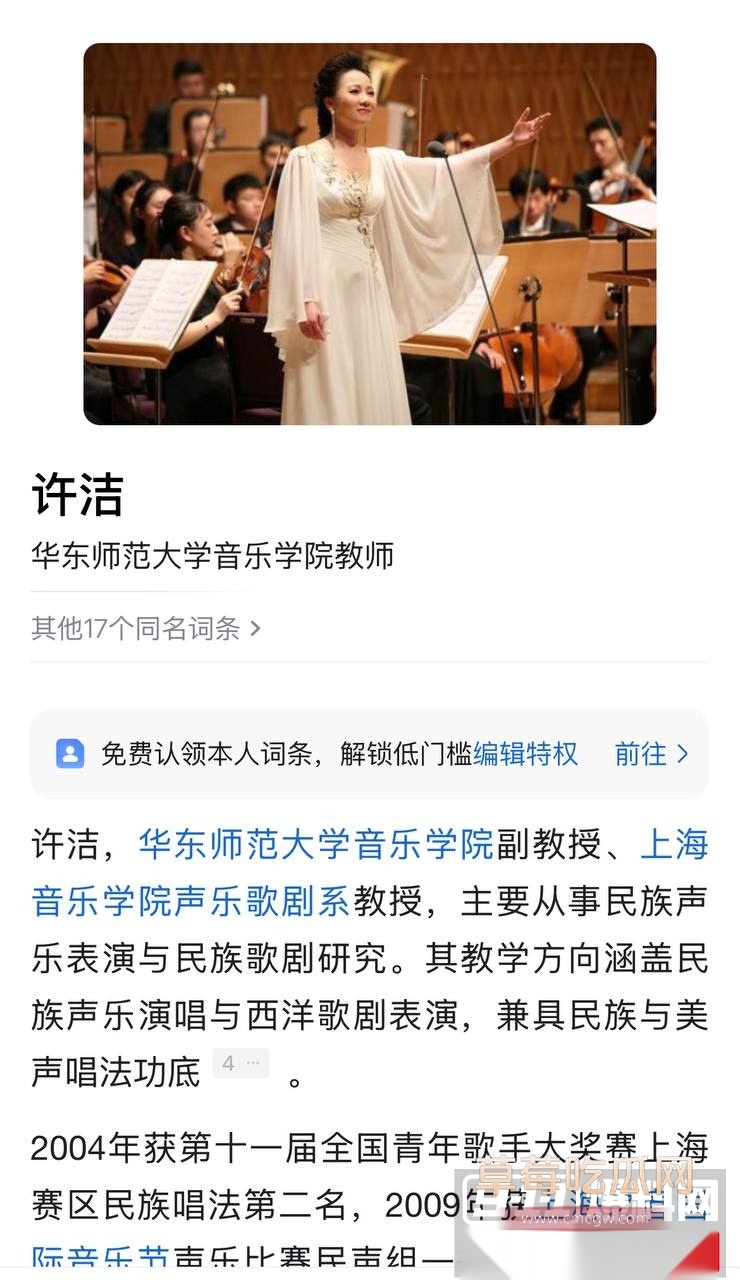This screenshot has height=1280, width=740.
Task: Click the red icon at the bottom right corner
Action: [700, 1252]
